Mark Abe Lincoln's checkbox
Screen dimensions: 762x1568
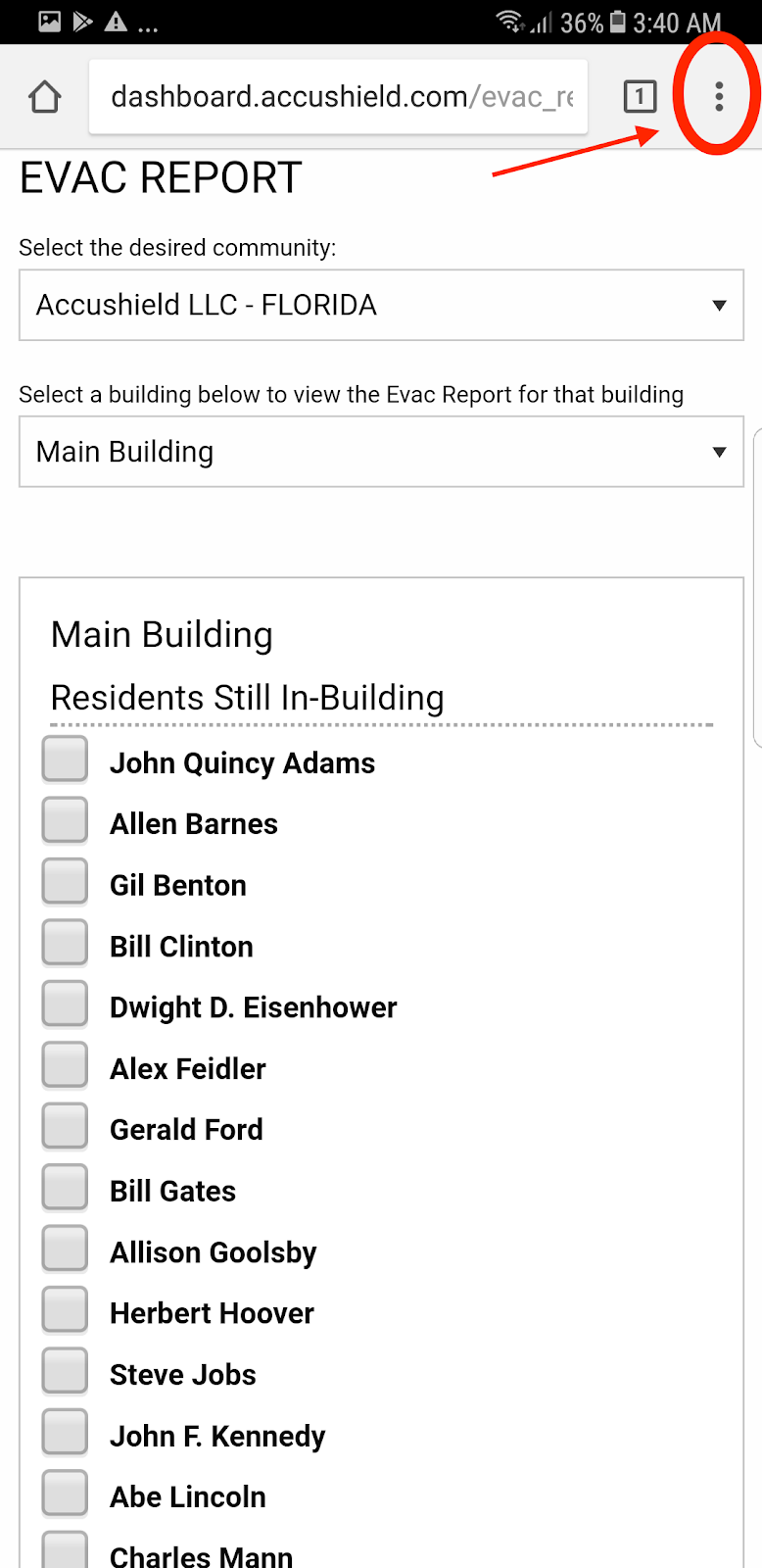pyautogui.click(x=66, y=1494)
